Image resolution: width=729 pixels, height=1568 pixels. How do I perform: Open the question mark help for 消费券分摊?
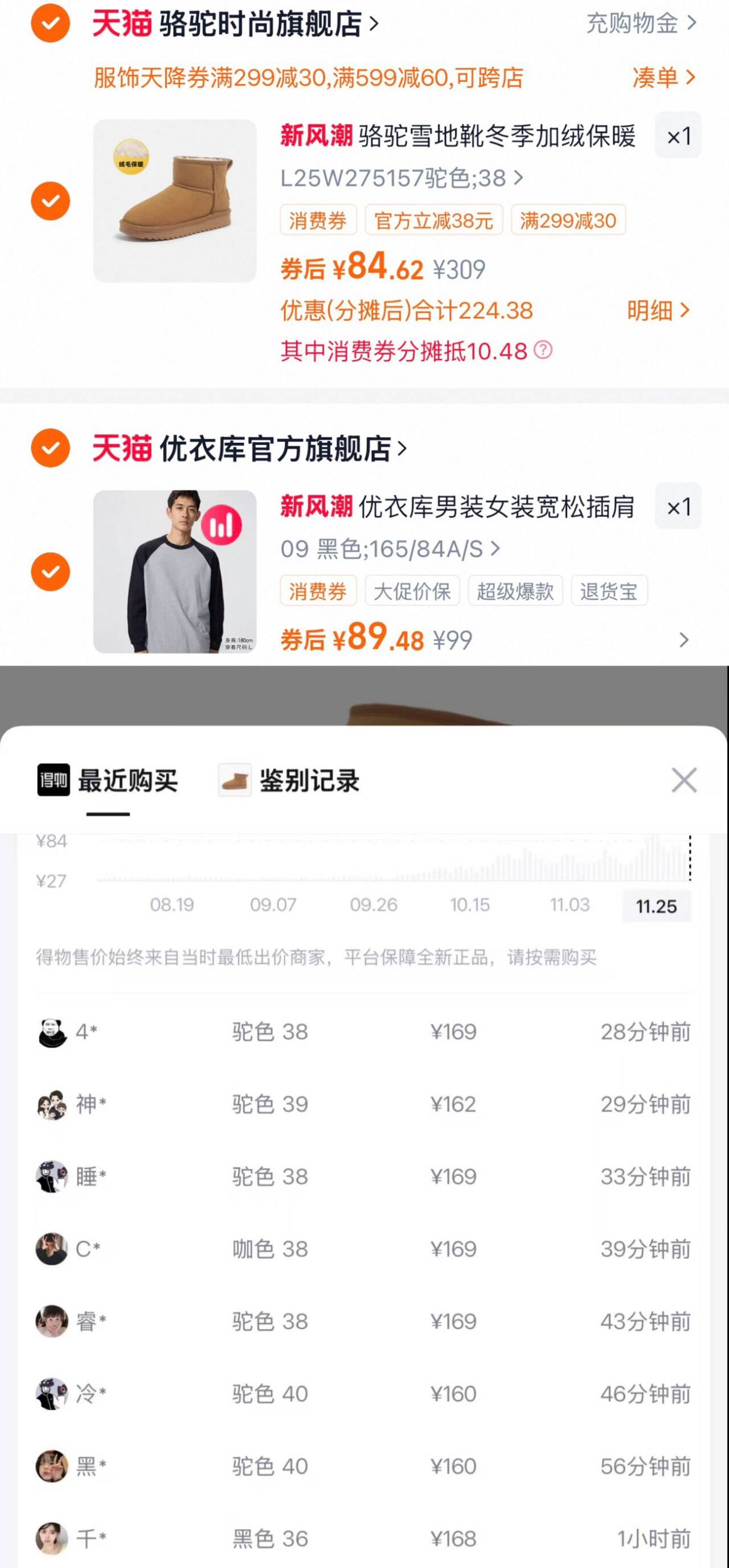point(543,350)
